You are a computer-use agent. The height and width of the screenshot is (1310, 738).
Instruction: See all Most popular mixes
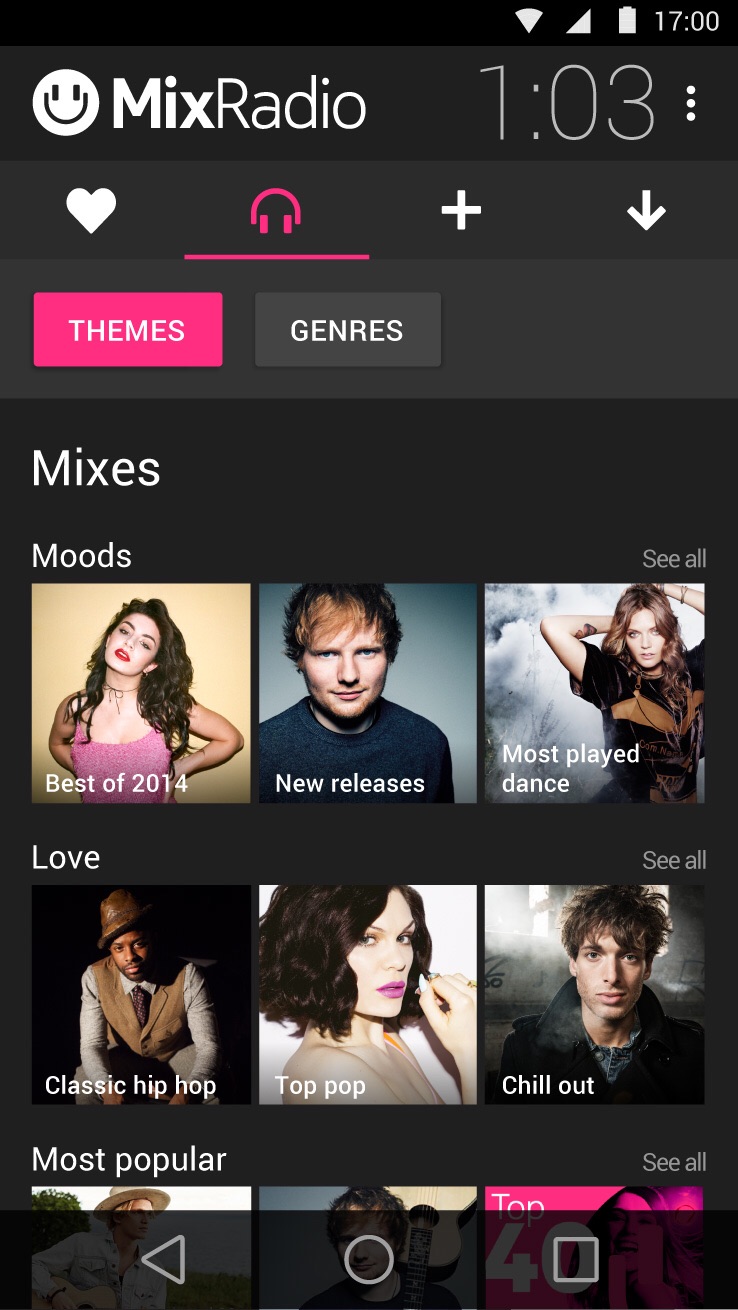[x=673, y=1162]
